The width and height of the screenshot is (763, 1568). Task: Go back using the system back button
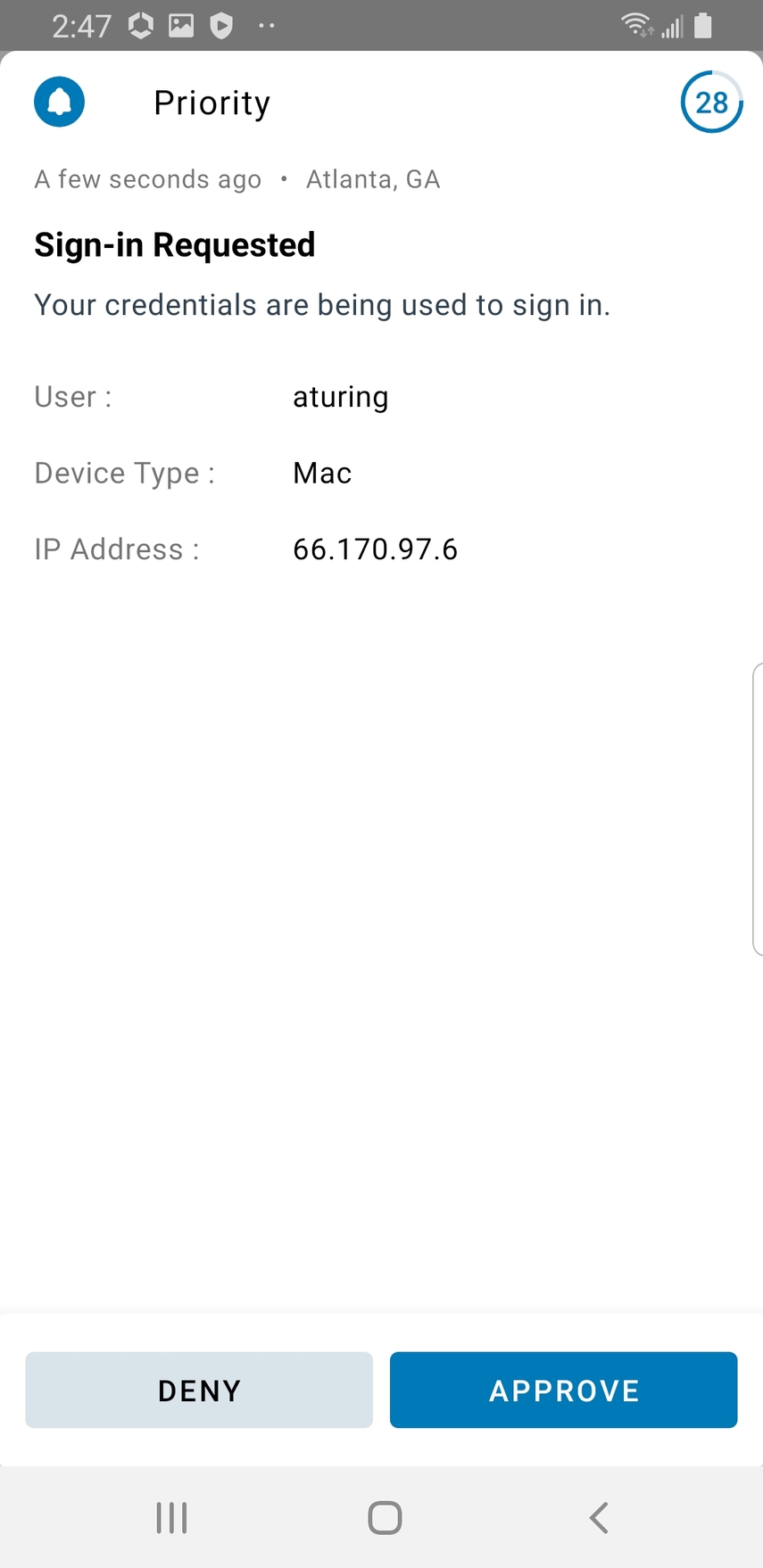[x=599, y=1517]
